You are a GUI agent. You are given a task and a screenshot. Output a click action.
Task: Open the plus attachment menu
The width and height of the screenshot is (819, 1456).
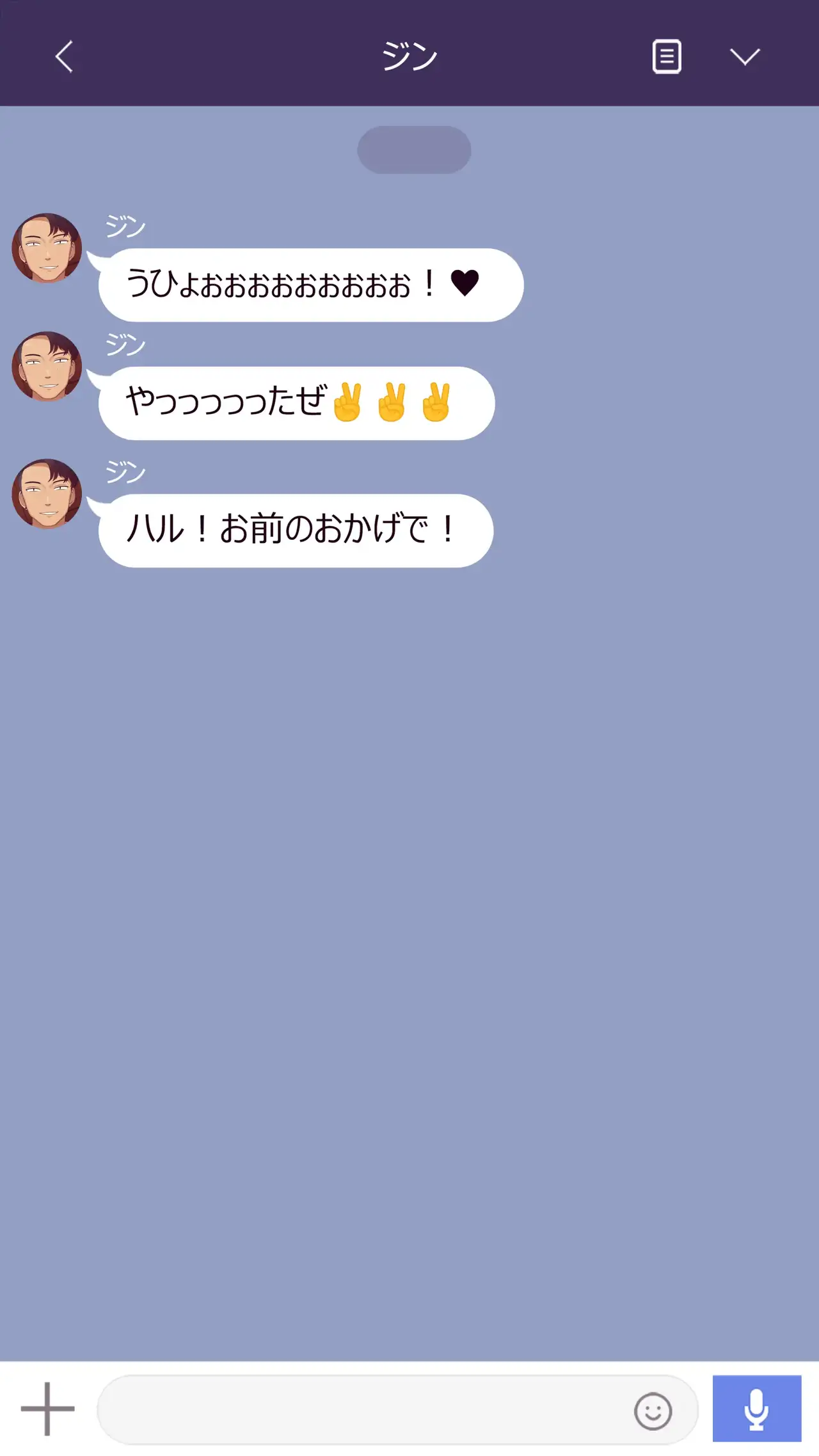click(47, 1409)
